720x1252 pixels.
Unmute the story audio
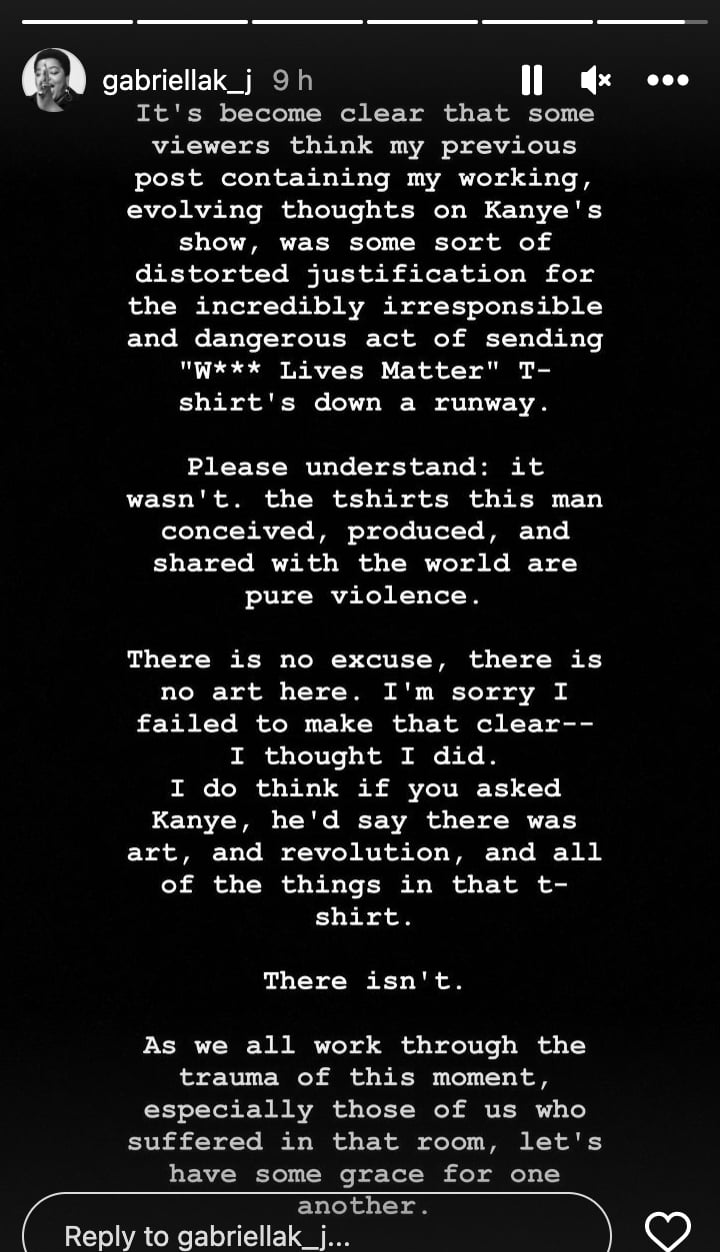pyautogui.click(x=595, y=80)
